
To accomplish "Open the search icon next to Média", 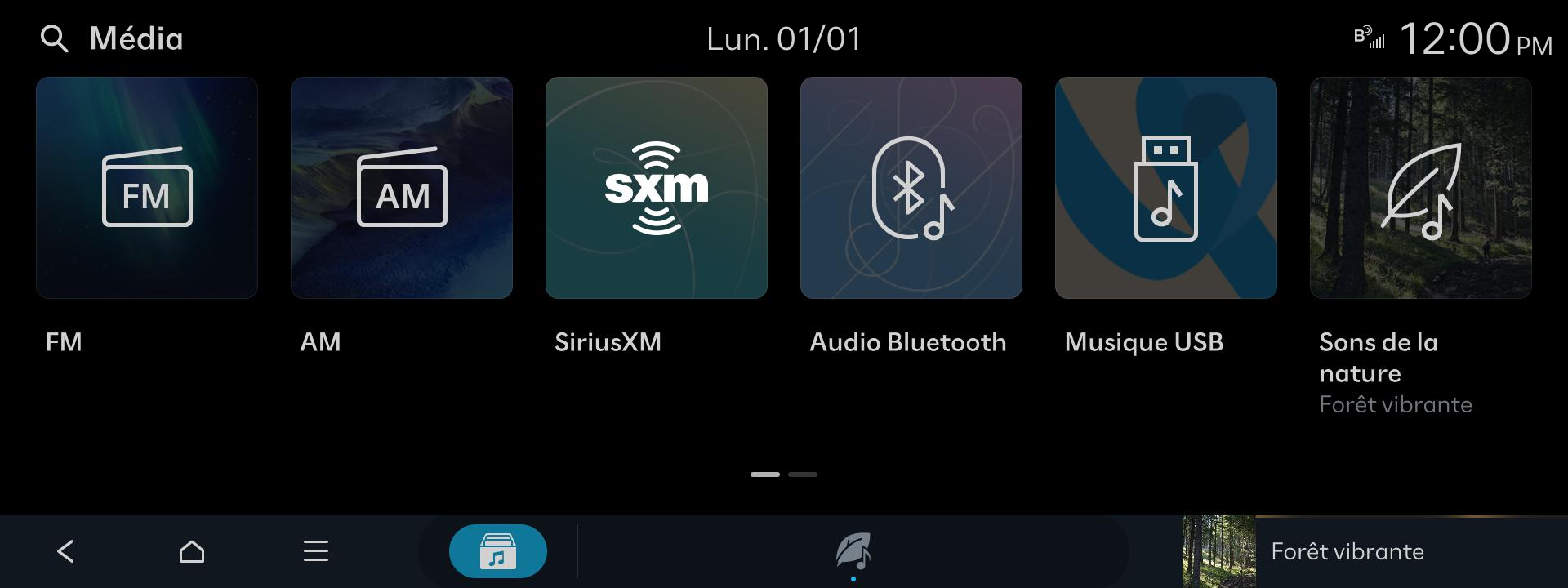I will click(54, 38).
